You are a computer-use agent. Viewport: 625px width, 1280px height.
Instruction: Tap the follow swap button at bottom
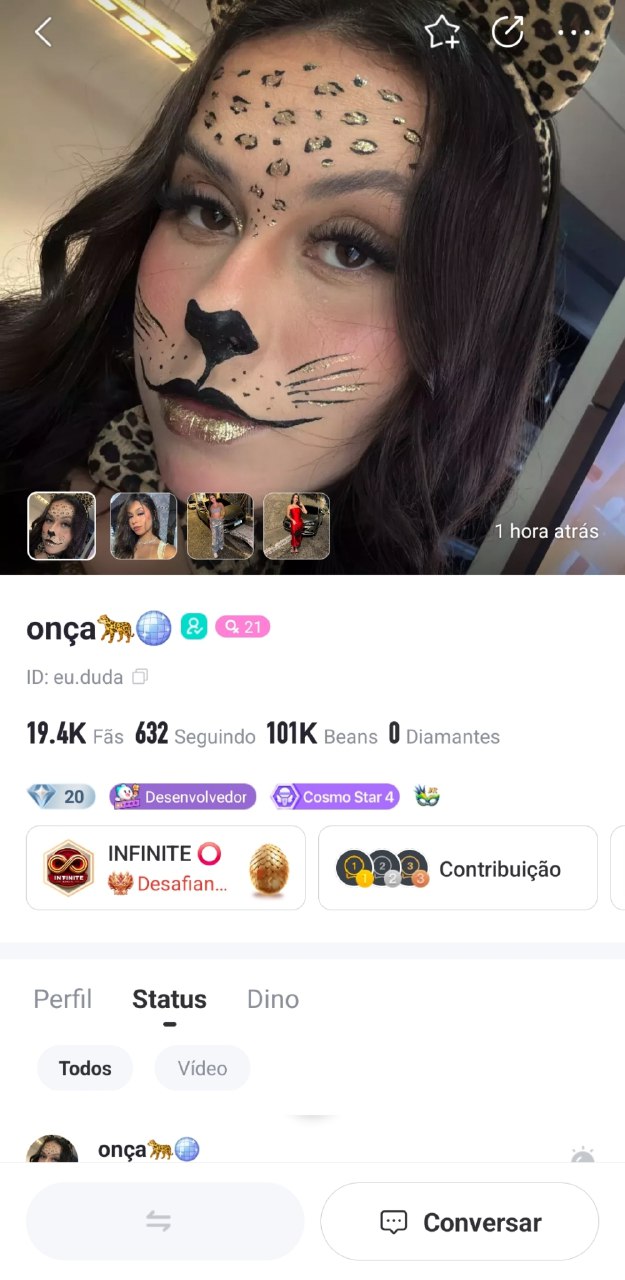pyautogui.click(x=165, y=1222)
